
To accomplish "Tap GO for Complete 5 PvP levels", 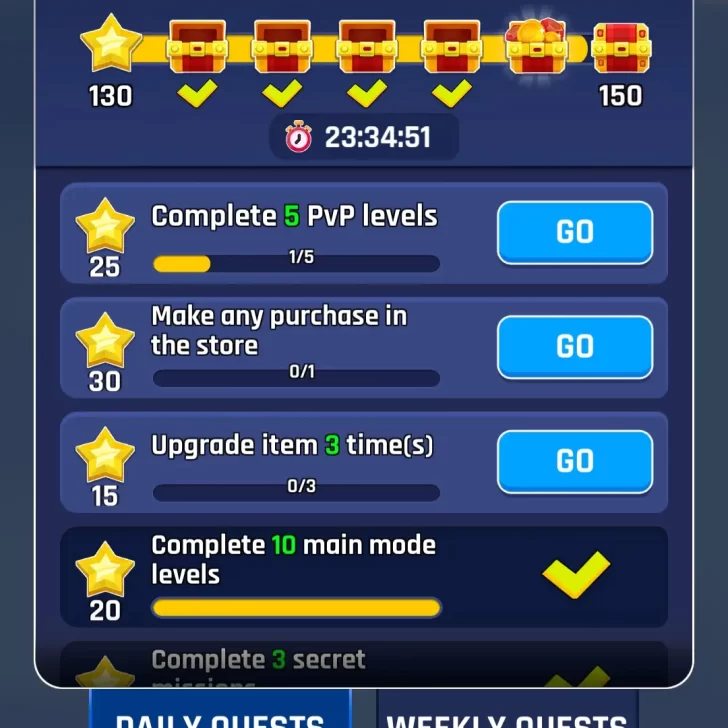I will (575, 232).
